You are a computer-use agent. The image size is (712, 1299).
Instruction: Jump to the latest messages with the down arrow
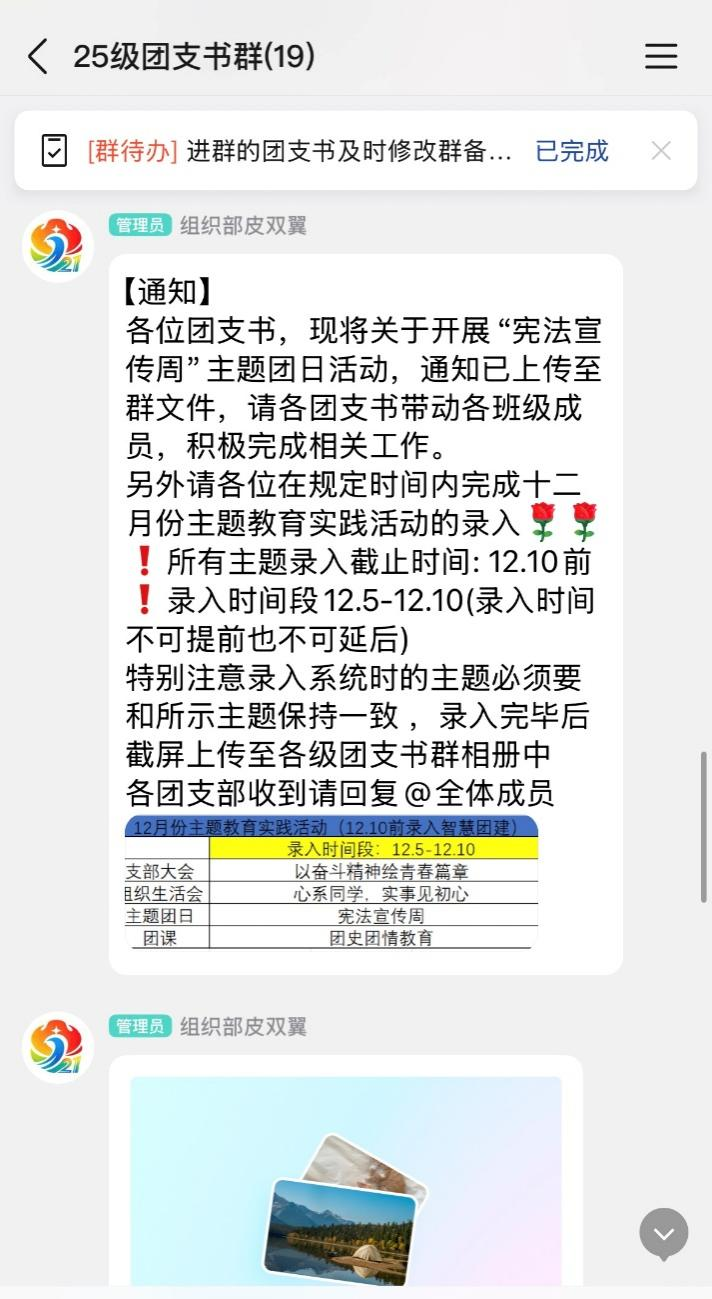pos(664,1233)
